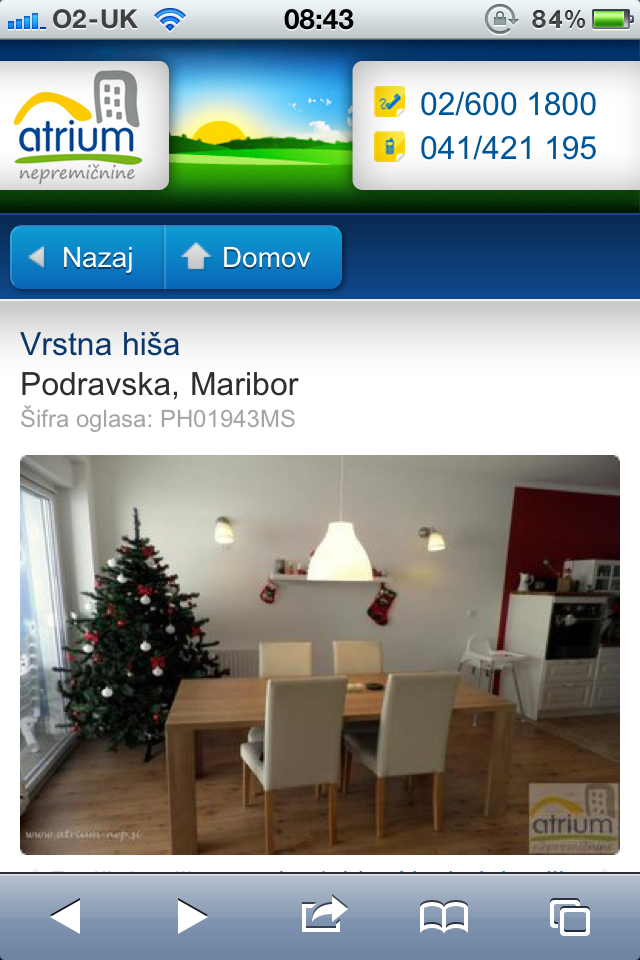
Task: Open Safari bookmarks
Action: tap(444, 916)
